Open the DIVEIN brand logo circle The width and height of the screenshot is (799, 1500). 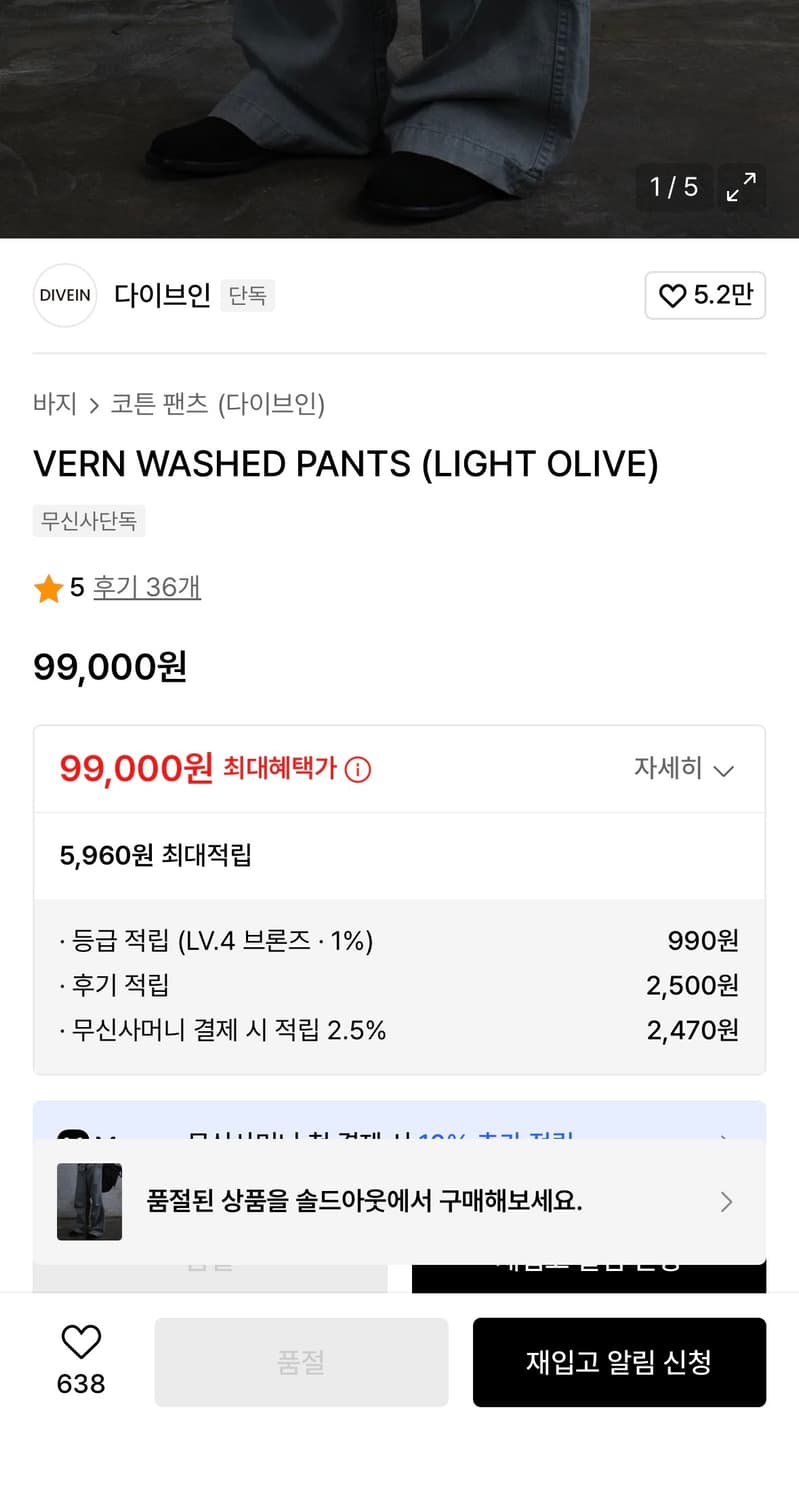pyautogui.click(x=64, y=296)
